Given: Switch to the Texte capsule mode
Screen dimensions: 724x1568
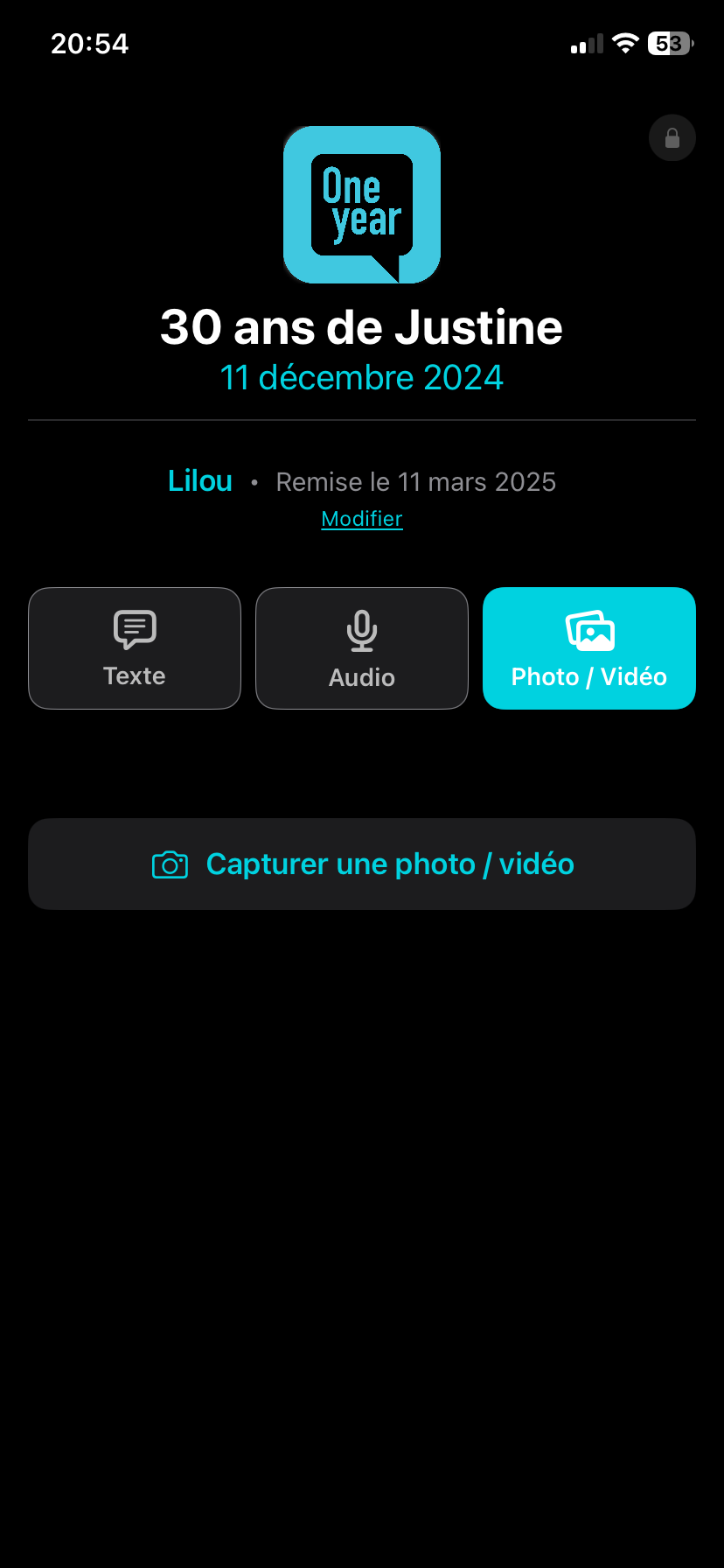Looking at the screenshot, I should tap(134, 647).
